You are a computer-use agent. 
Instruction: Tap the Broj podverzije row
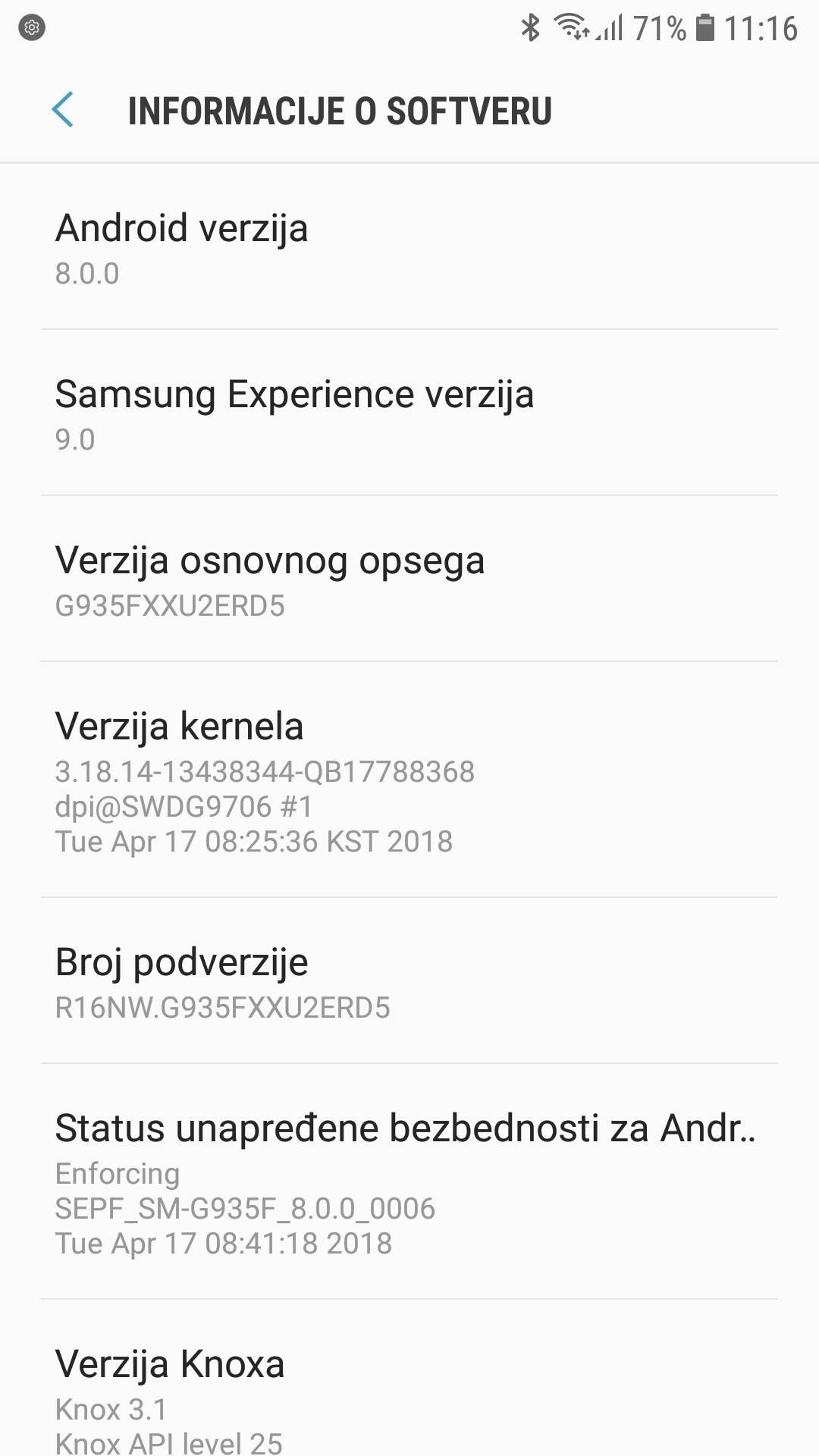[409, 982]
